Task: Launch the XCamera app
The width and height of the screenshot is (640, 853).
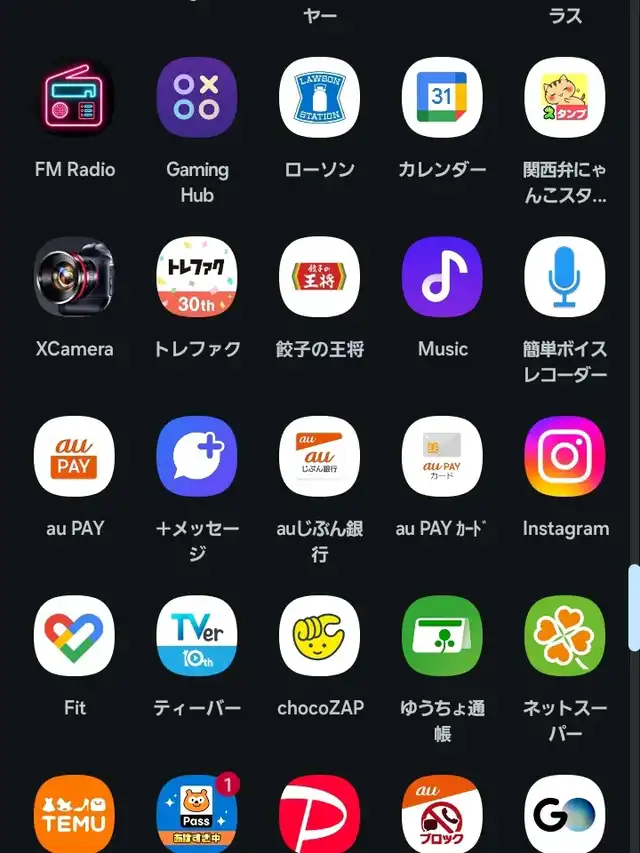Action: click(x=74, y=277)
